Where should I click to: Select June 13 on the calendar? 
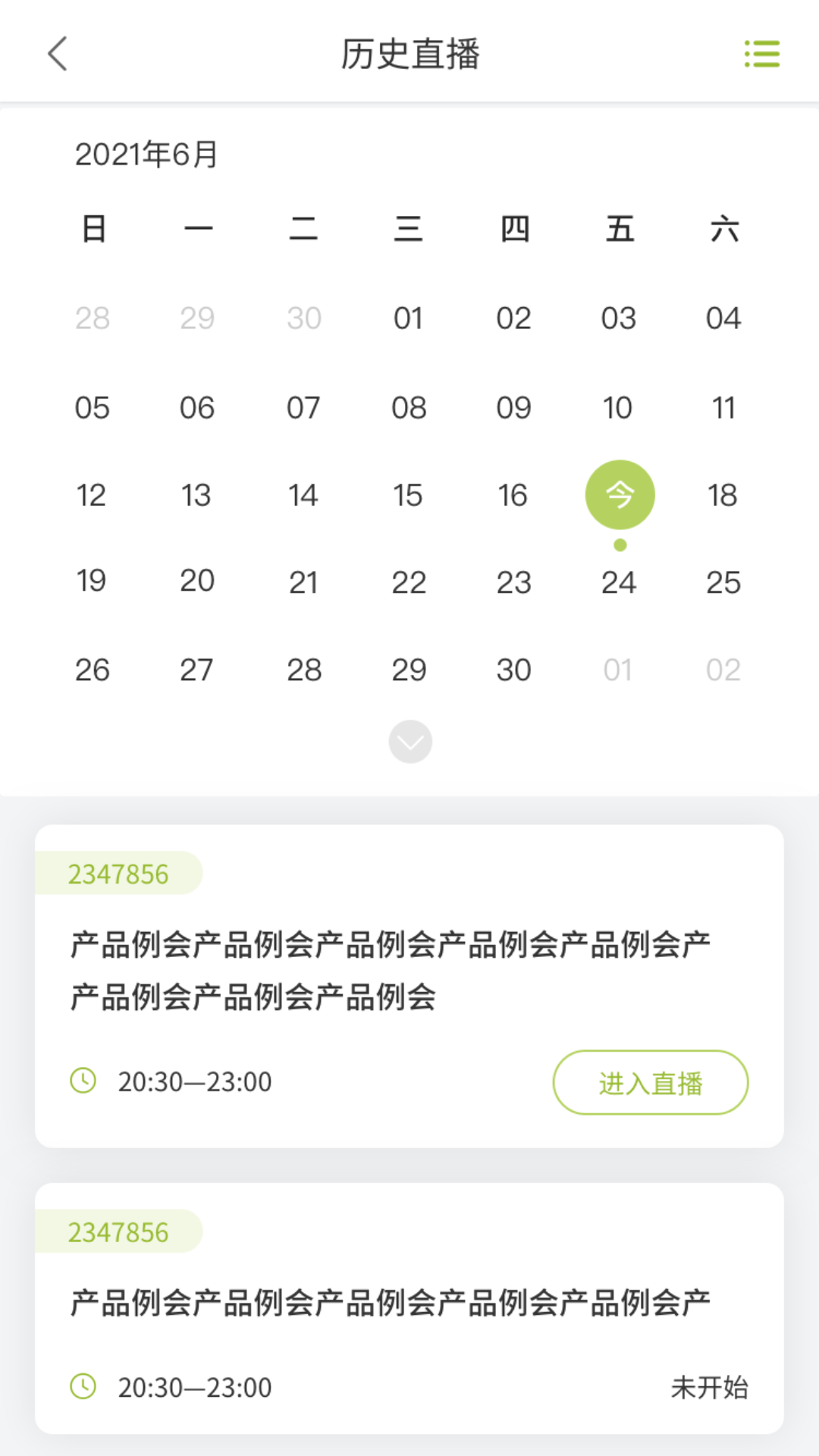196,495
